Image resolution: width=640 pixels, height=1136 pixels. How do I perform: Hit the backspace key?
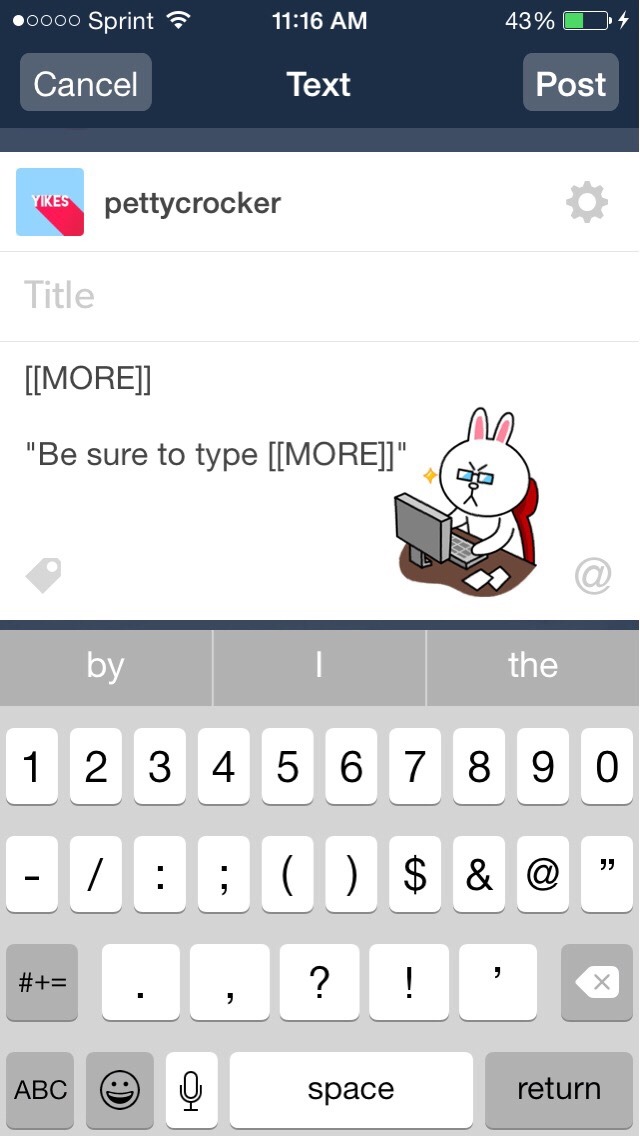click(x=597, y=982)
